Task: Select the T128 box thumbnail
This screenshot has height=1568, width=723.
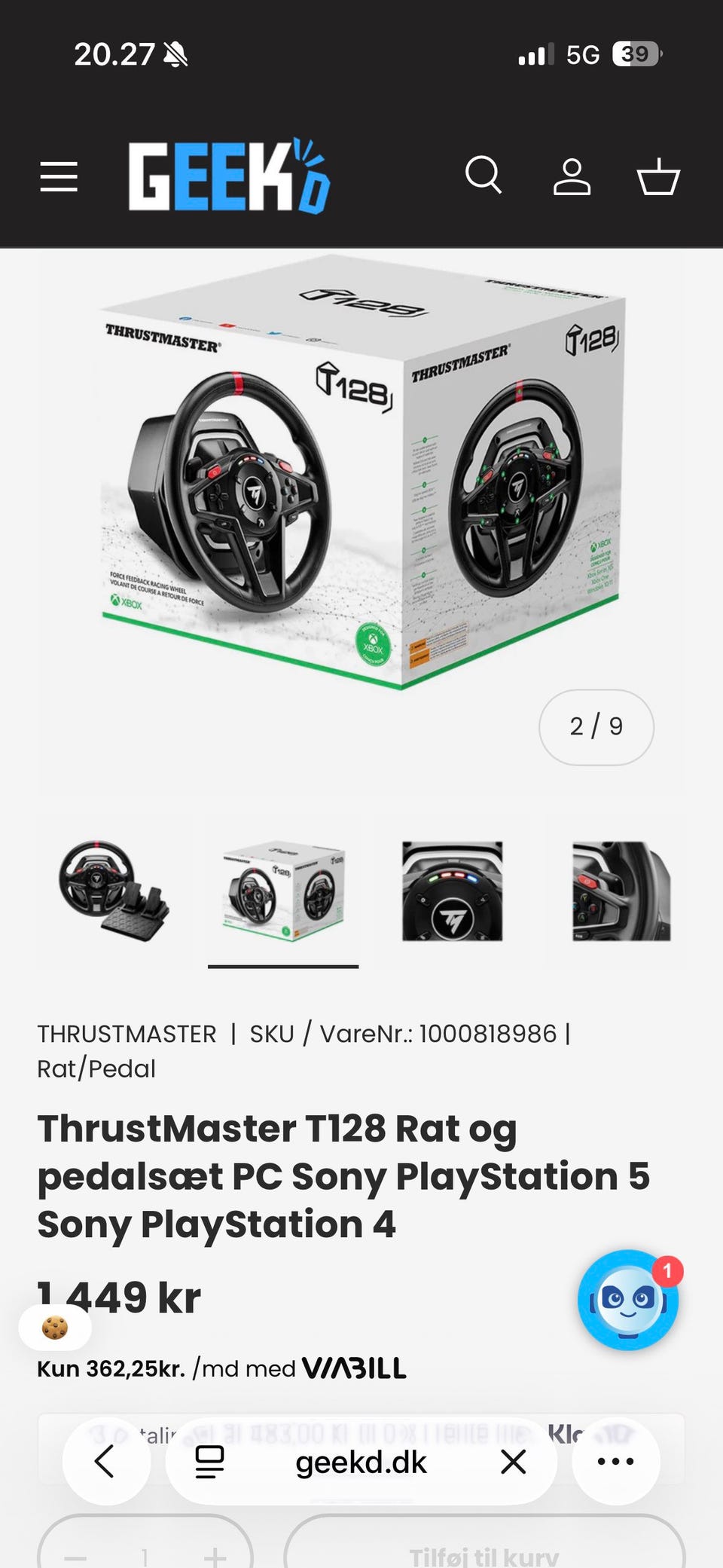Action: [283, 891]
